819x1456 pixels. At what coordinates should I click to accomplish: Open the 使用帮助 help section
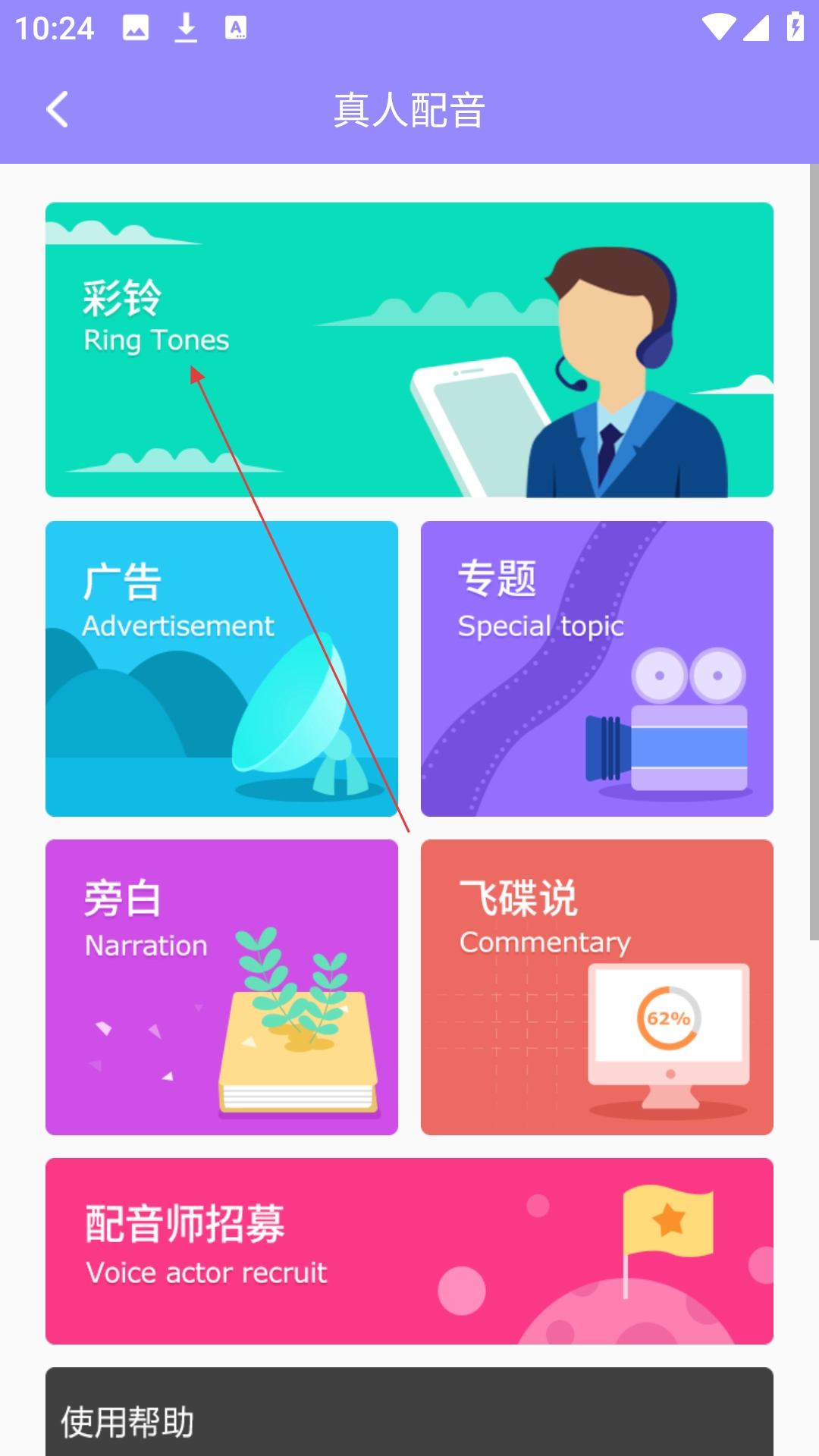click(409, 1415)
